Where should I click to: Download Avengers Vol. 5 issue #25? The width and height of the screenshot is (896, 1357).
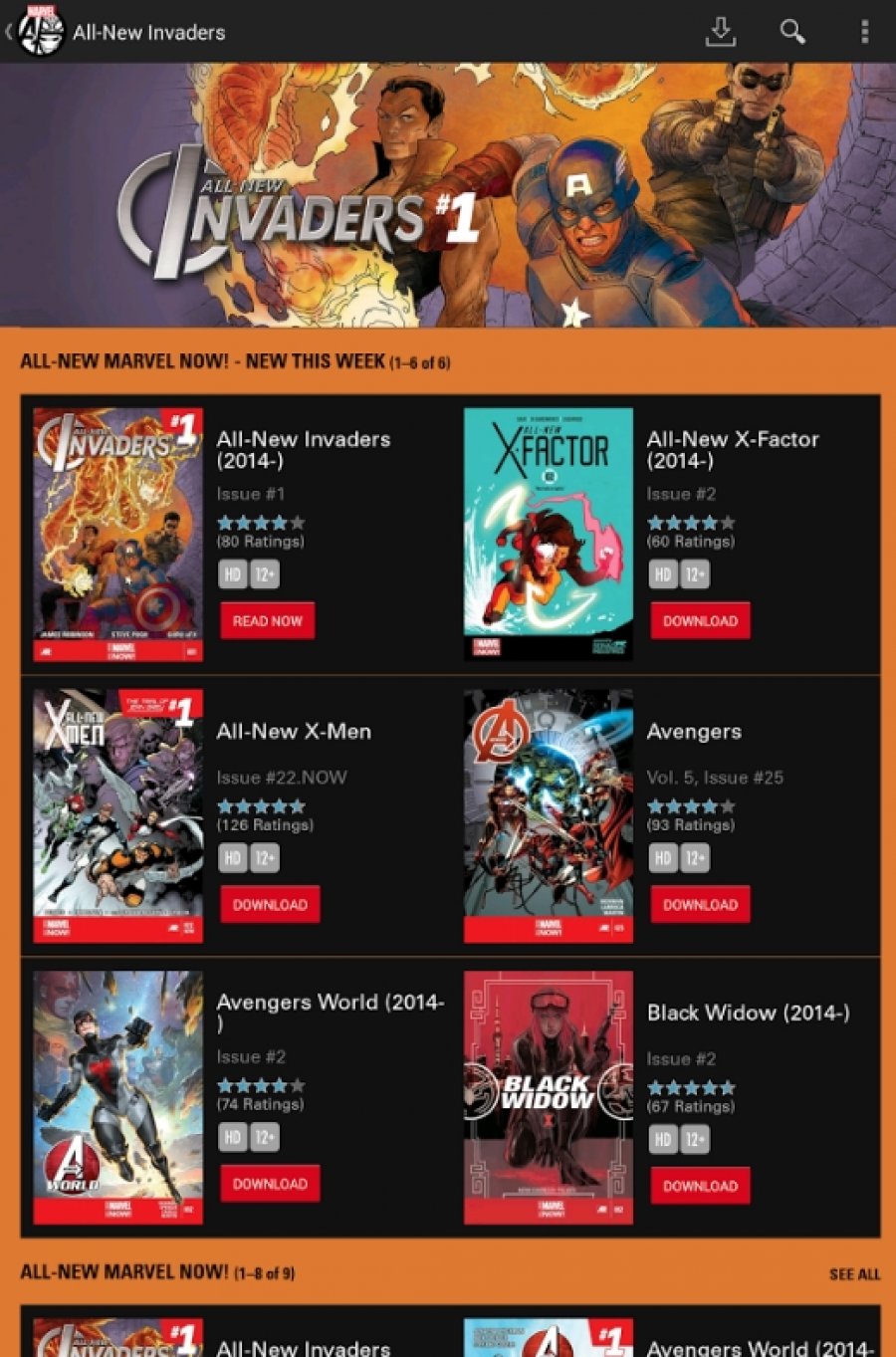700,904
